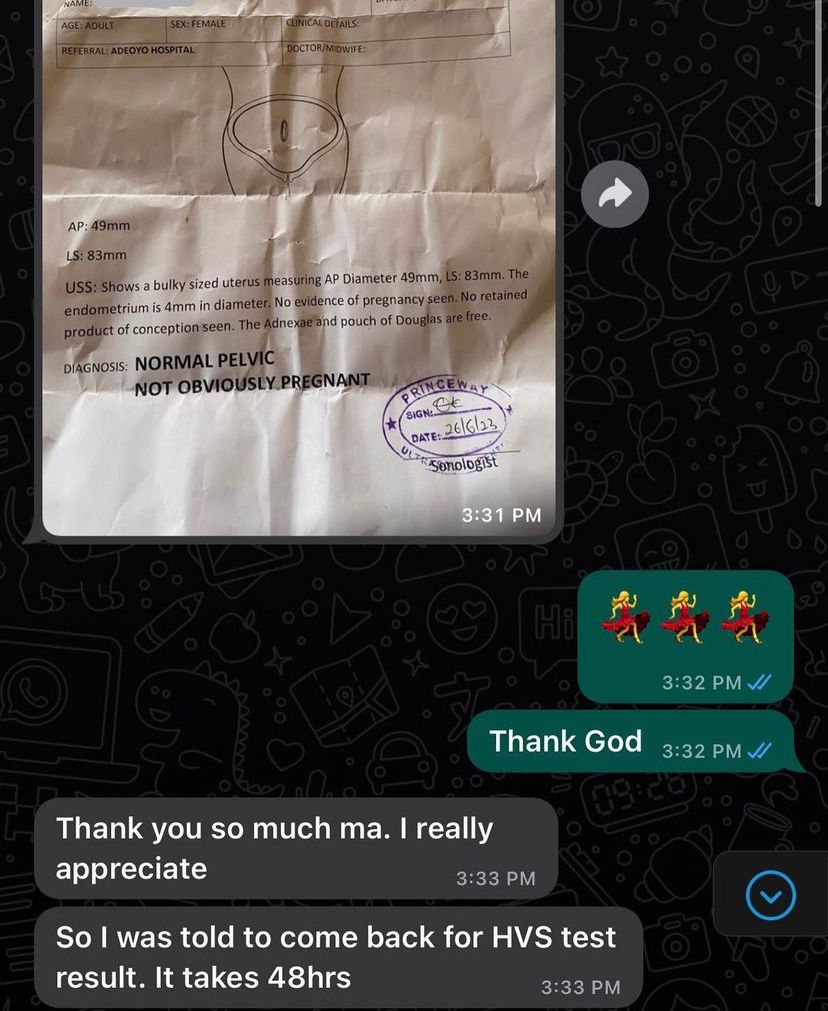828x1011 pixels.
Task: Forward the ultrasound report image
Action: 614,194
